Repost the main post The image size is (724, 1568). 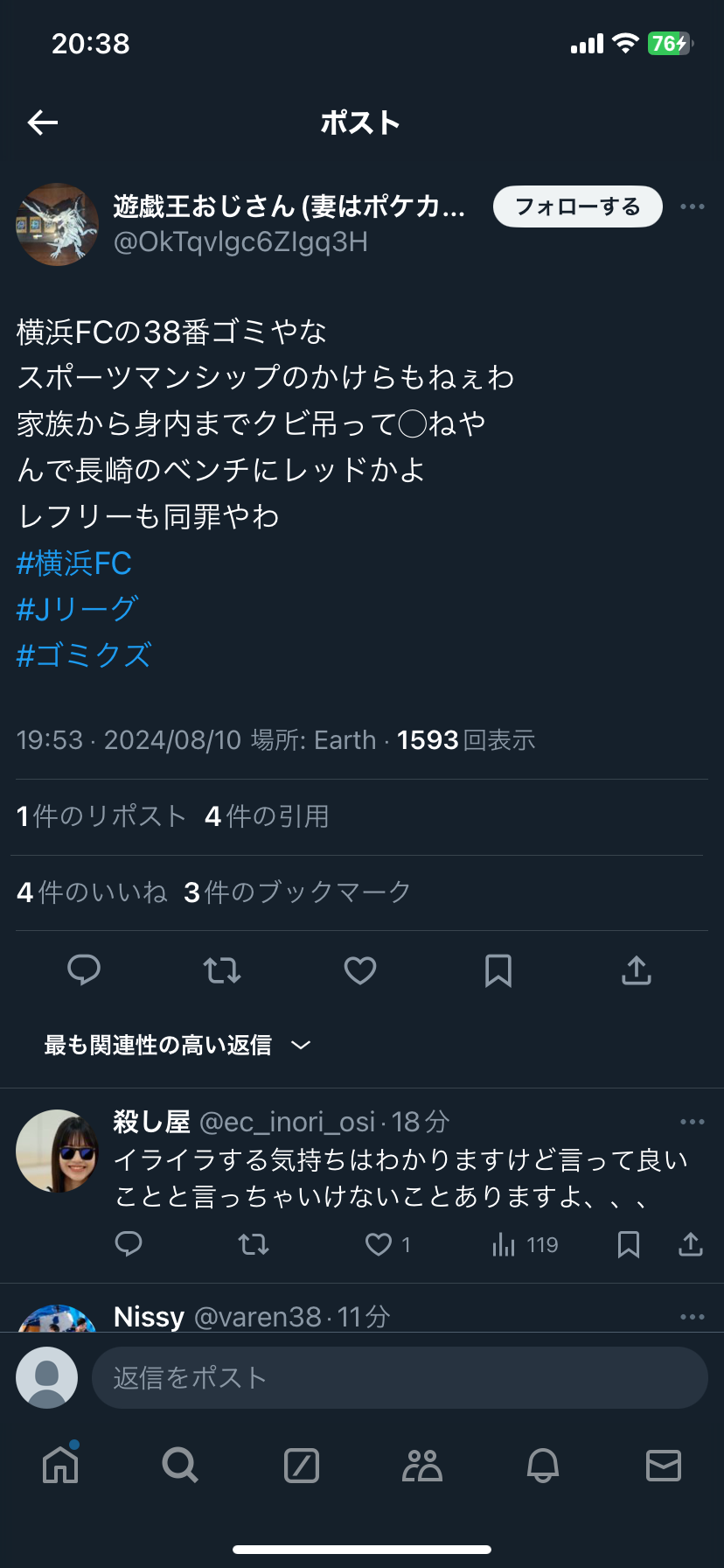[222, 970]
